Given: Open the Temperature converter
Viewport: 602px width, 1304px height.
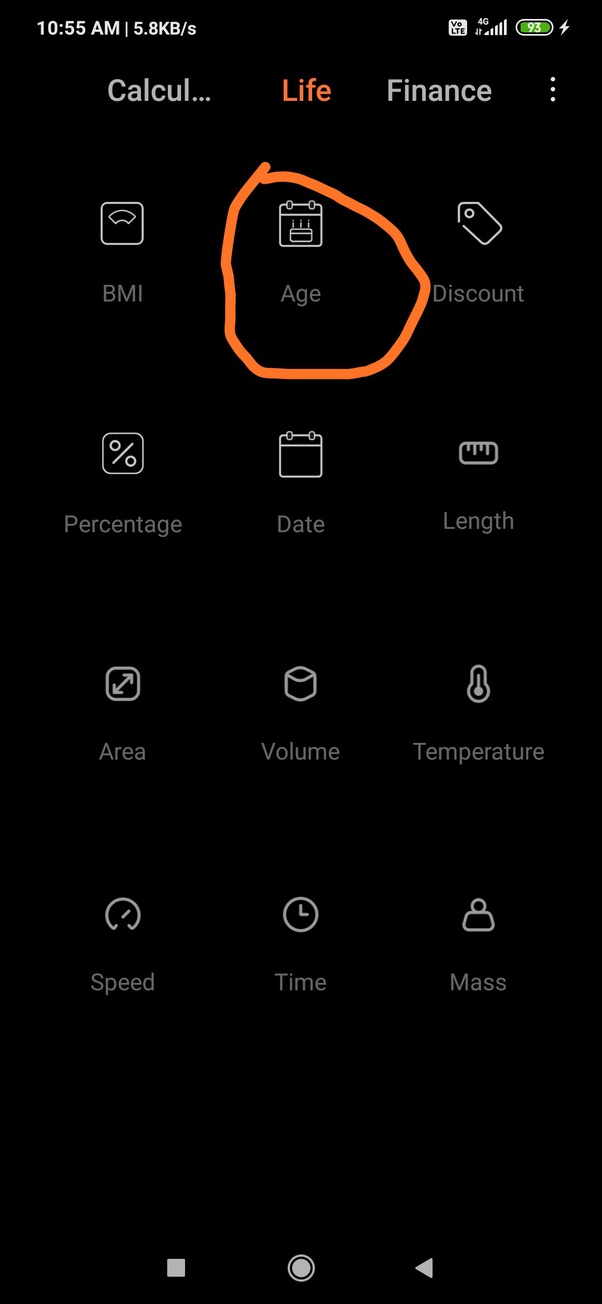Looking at the screenshot, I should tap(478, 712).
